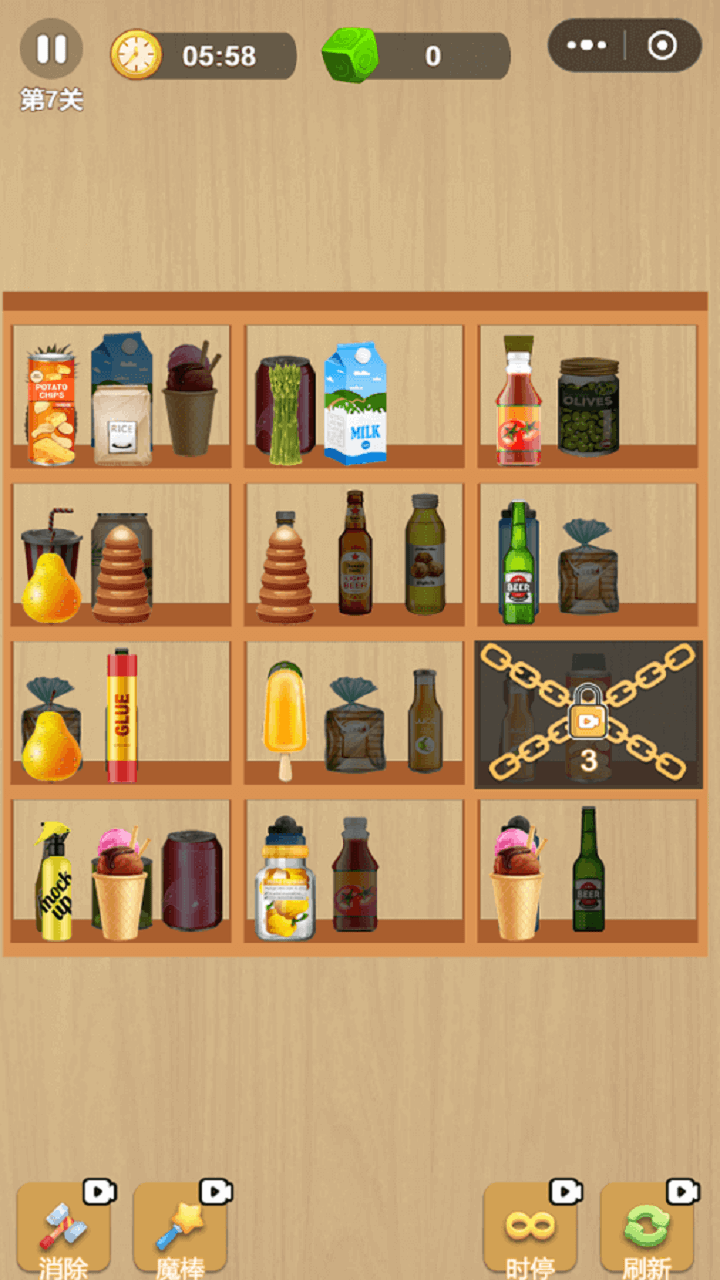Screen dimensions: 720x1280
Task: Pick the milk carton
Action: 355,405
